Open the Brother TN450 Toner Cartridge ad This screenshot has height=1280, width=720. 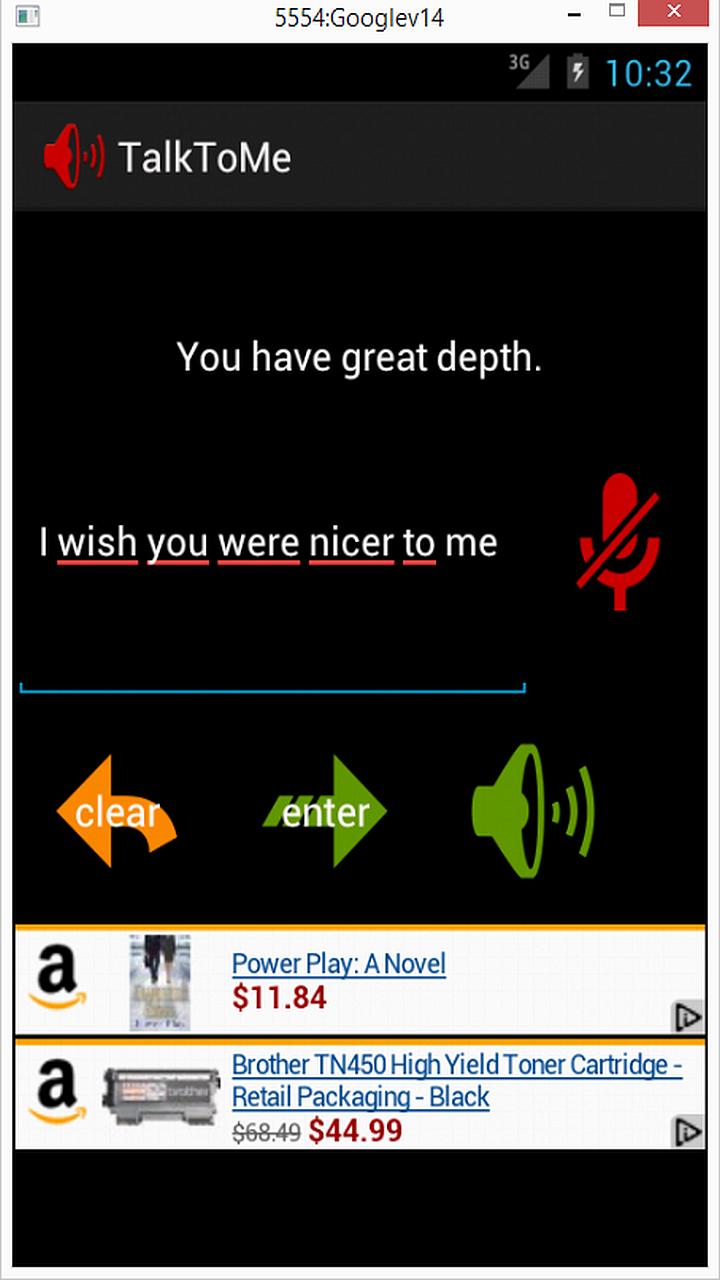pos(456,1080)
